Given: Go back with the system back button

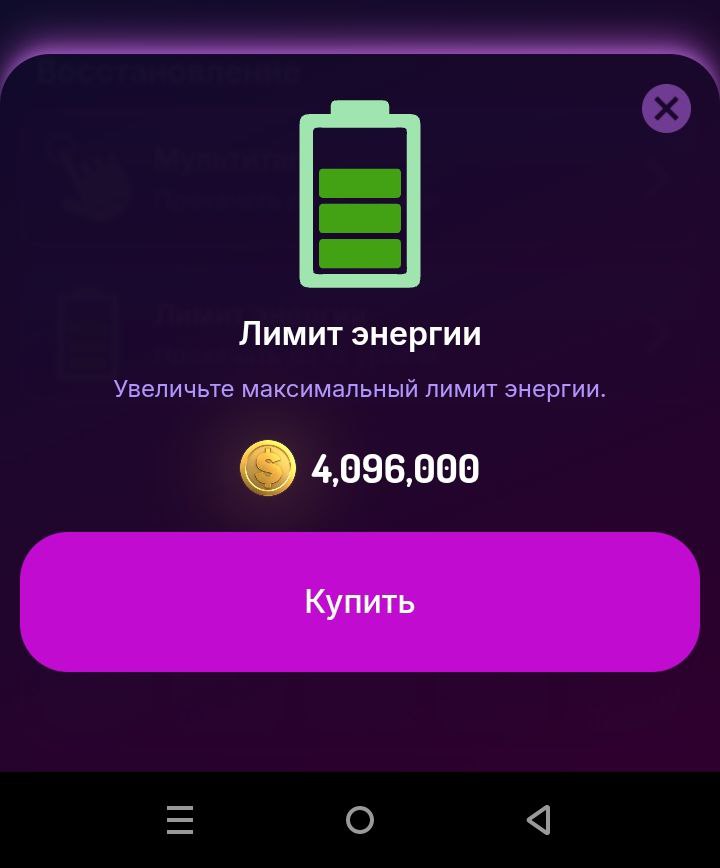Looking at the screenshot, I should point(539,820).
